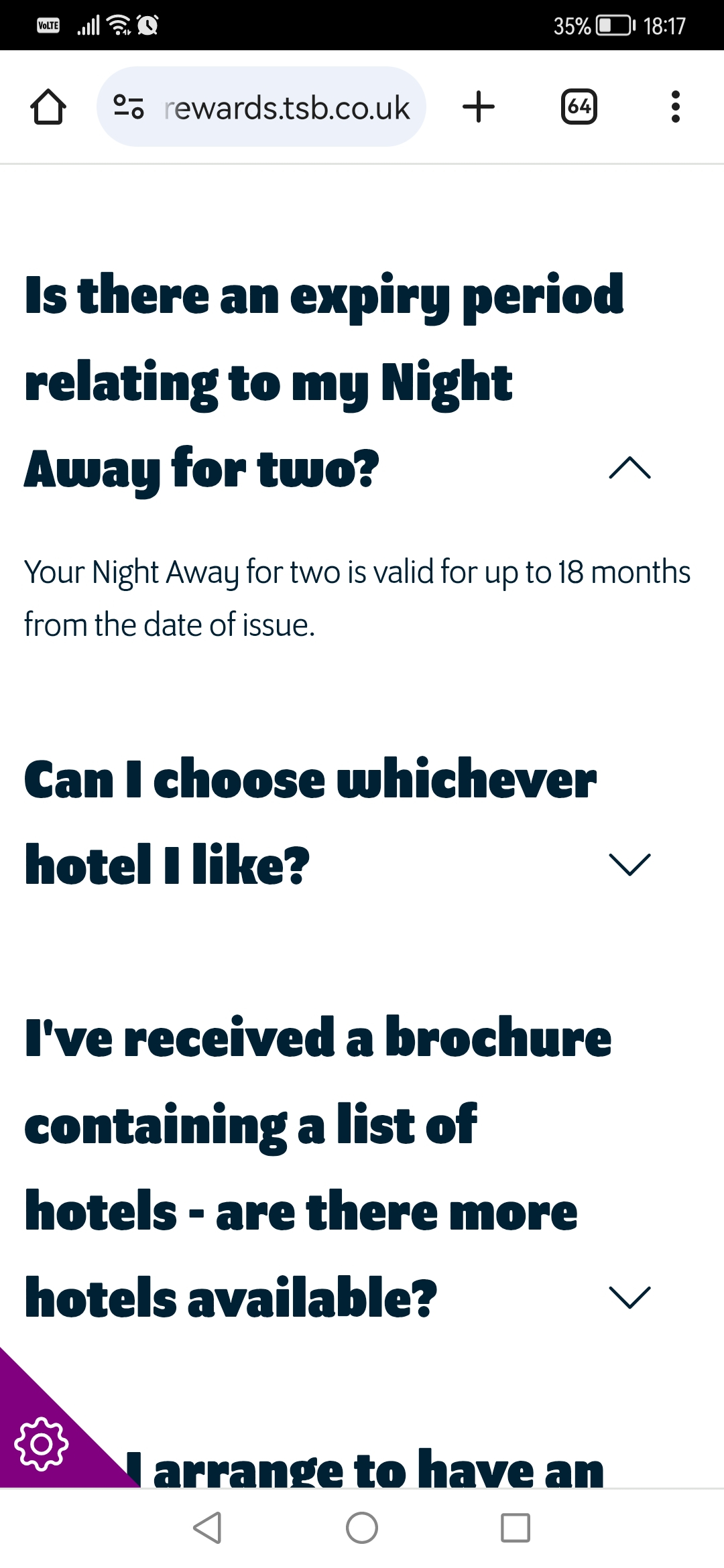Collapse the expiry period question
The image size is (724, 1568).
point(629,468)
